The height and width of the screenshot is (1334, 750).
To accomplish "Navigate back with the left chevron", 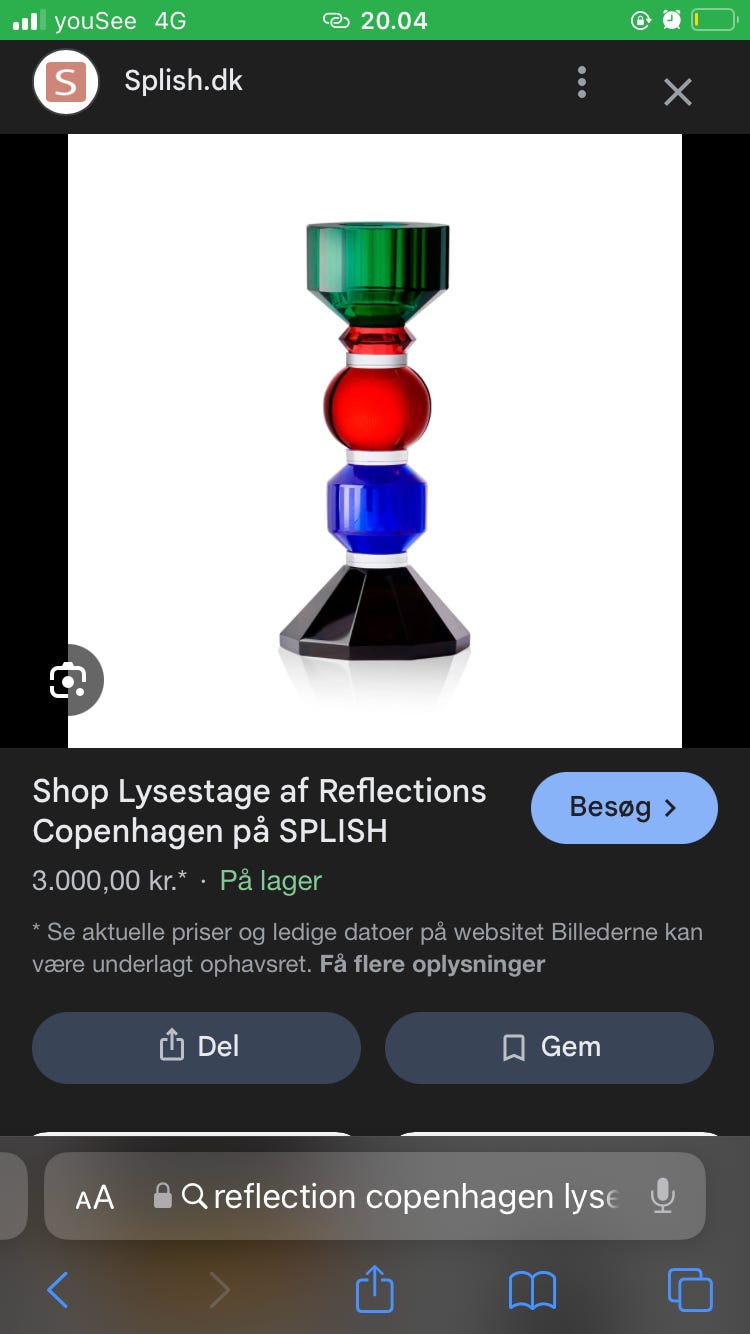I will 57,1289.
